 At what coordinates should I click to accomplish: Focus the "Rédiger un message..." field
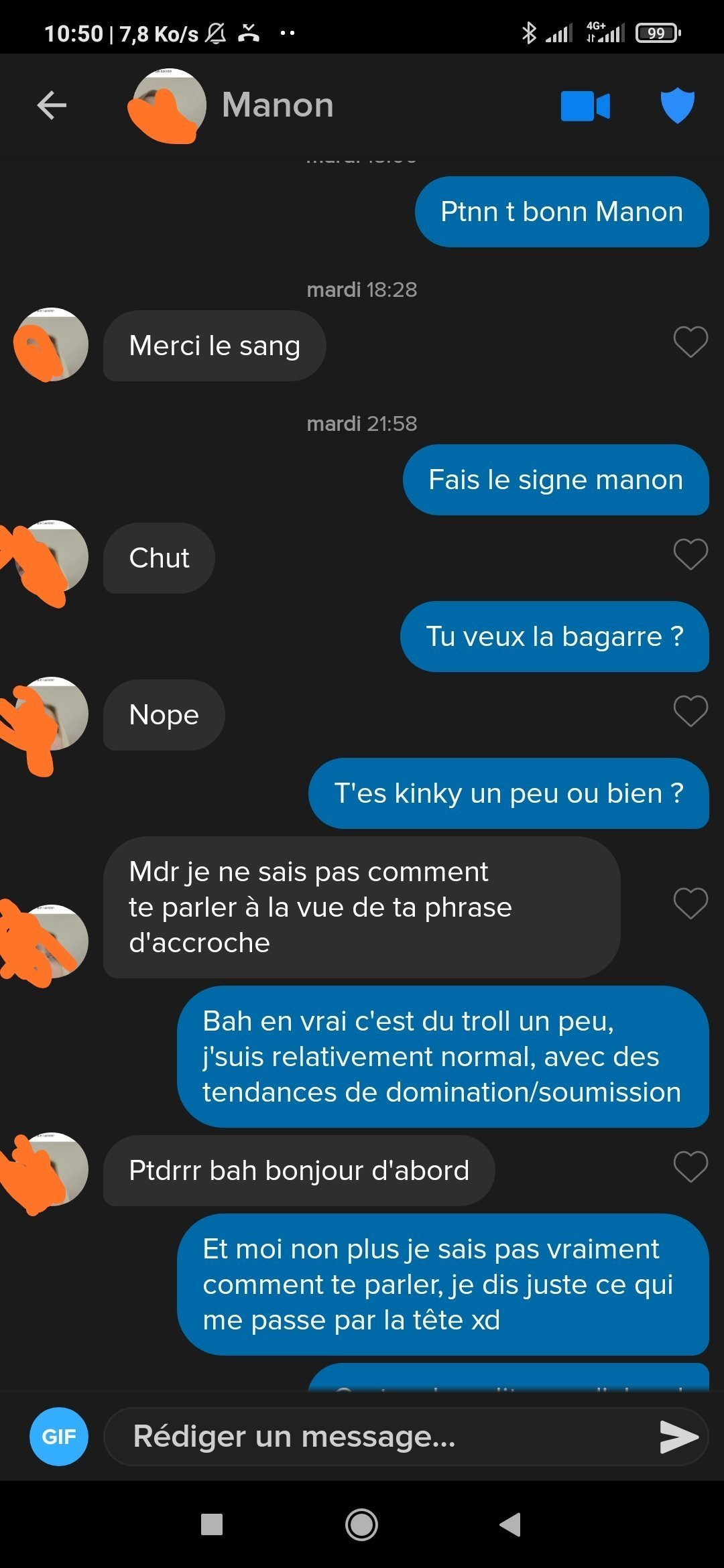tap(375, 1436)
